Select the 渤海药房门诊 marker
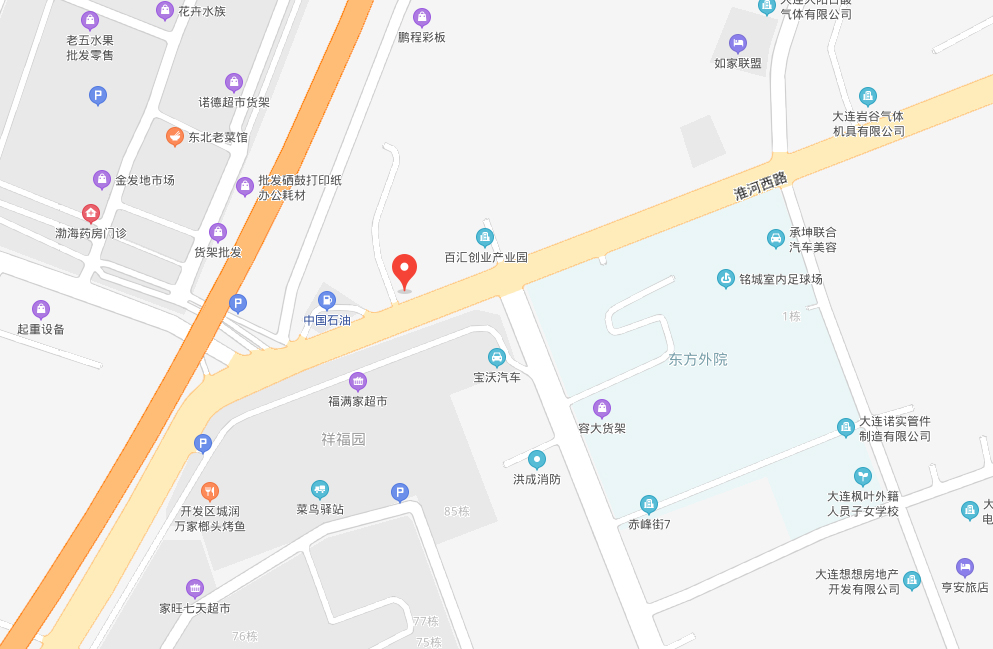Screen dimensions: 993x649 click(x=91, y=213)
